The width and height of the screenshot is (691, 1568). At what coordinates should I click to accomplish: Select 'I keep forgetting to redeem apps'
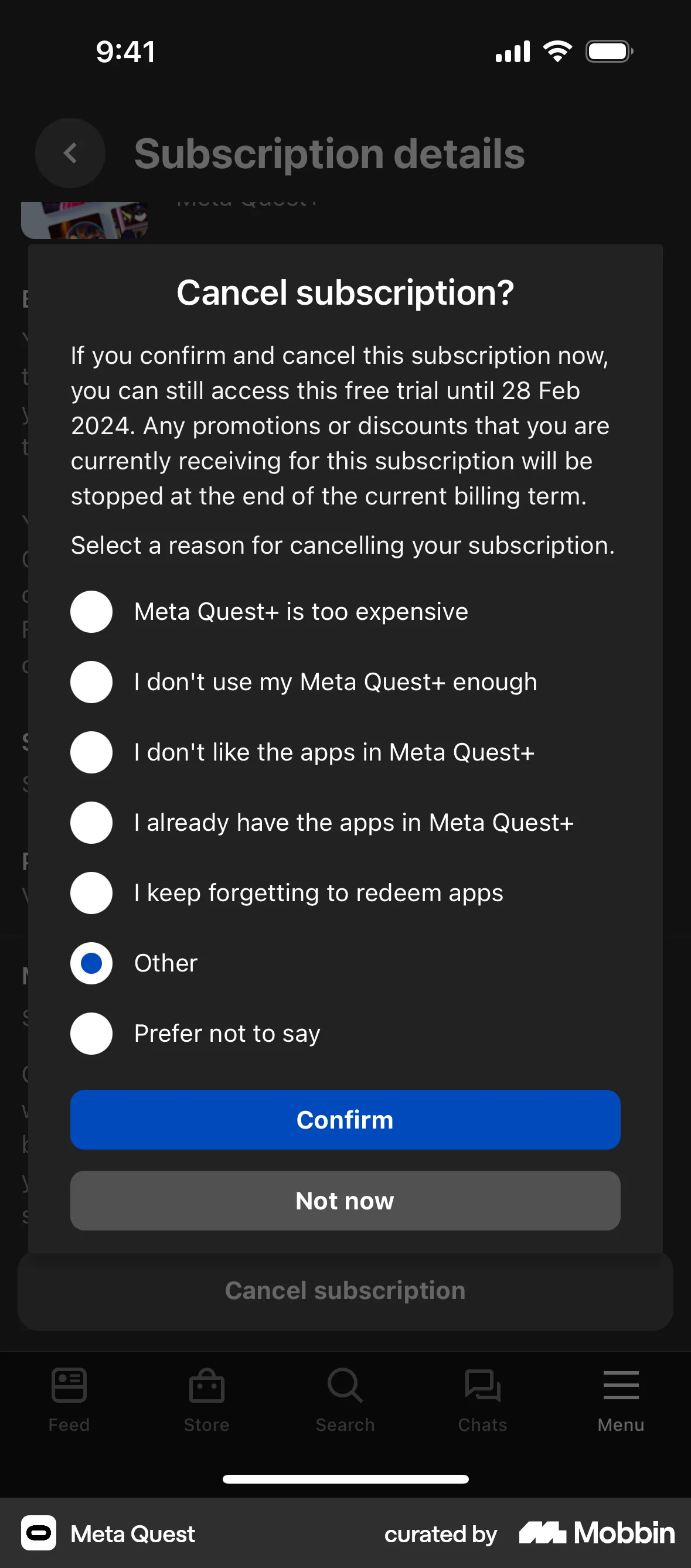(x=91, y=892)
